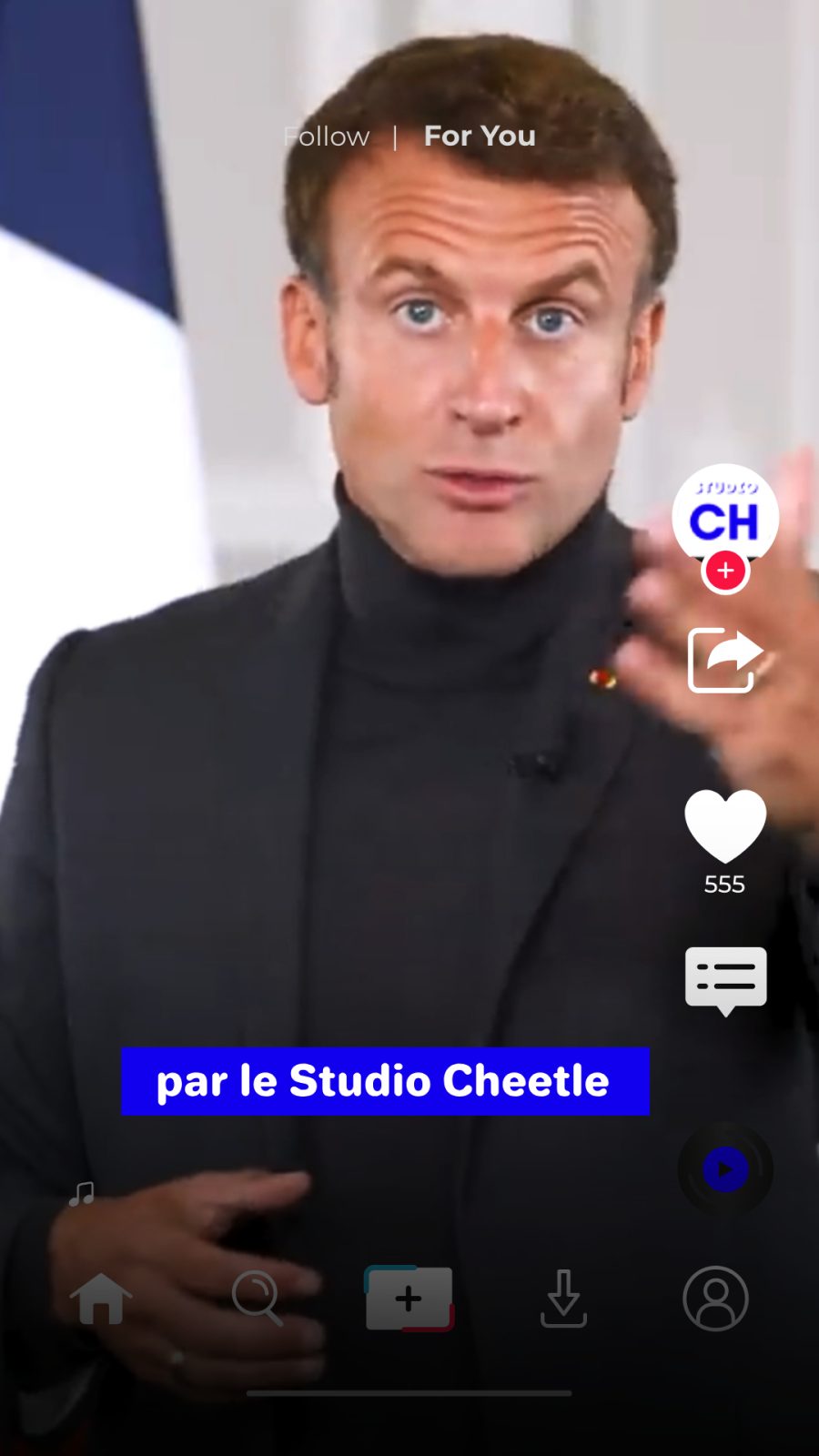Viewport: 819px width, 1456px height.
Task: Open the profile tab
Action: coord(715,1299)
